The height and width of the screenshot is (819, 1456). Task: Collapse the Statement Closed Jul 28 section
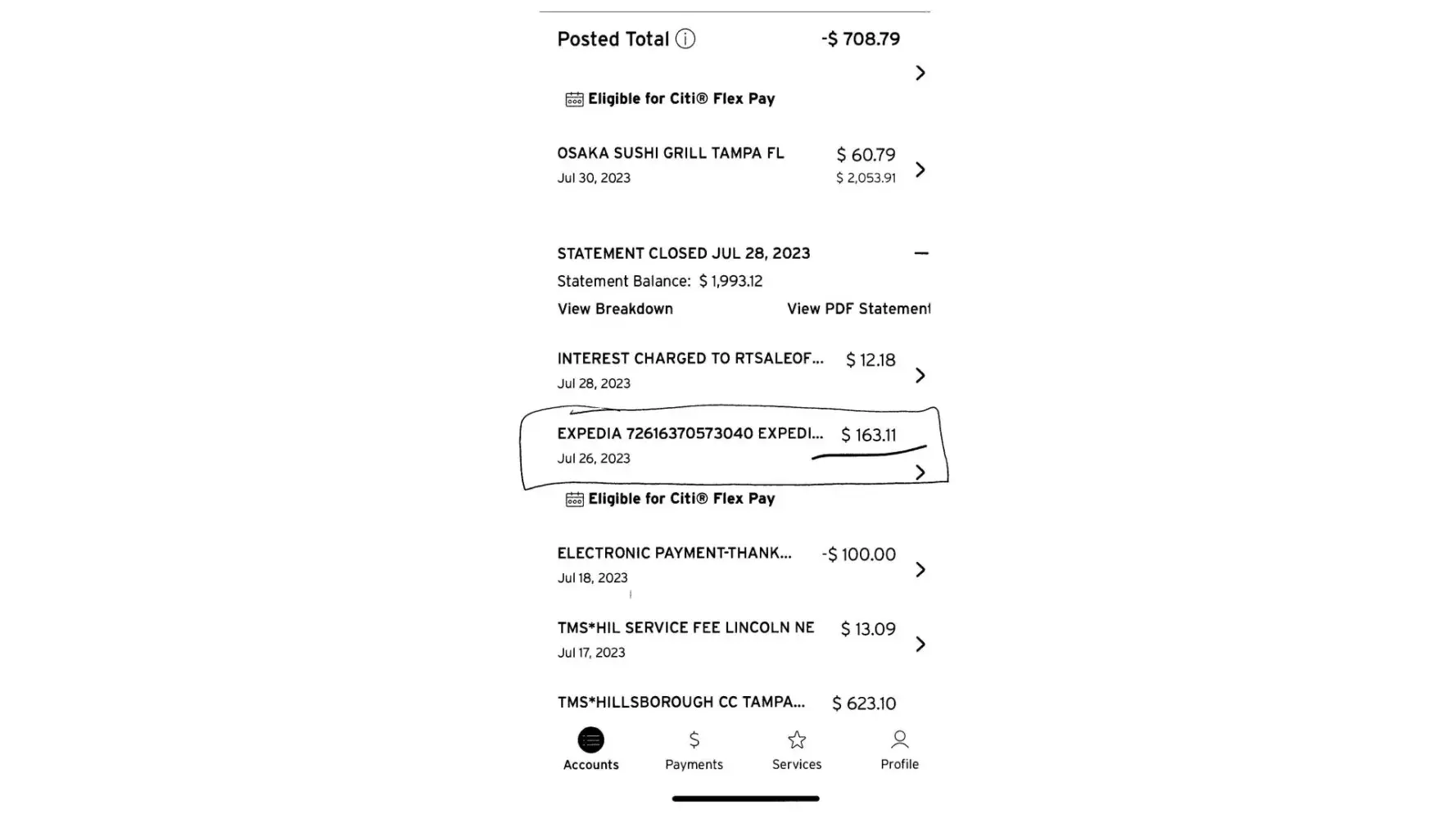point(920,253)
